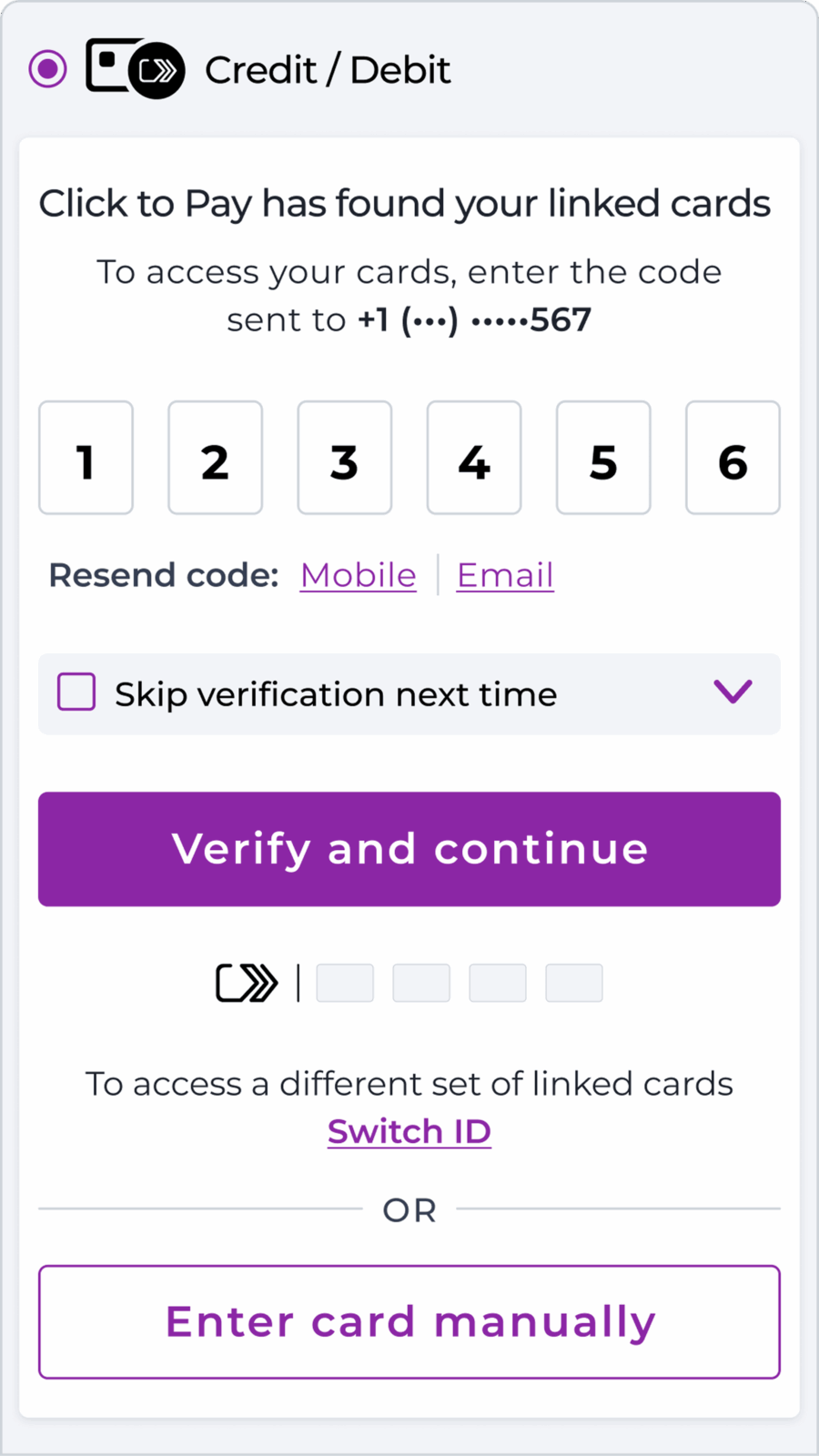The width and height of the screenshot is (819, 1456).
Task: Tap the code box showing 5
Action: point(603,458)
